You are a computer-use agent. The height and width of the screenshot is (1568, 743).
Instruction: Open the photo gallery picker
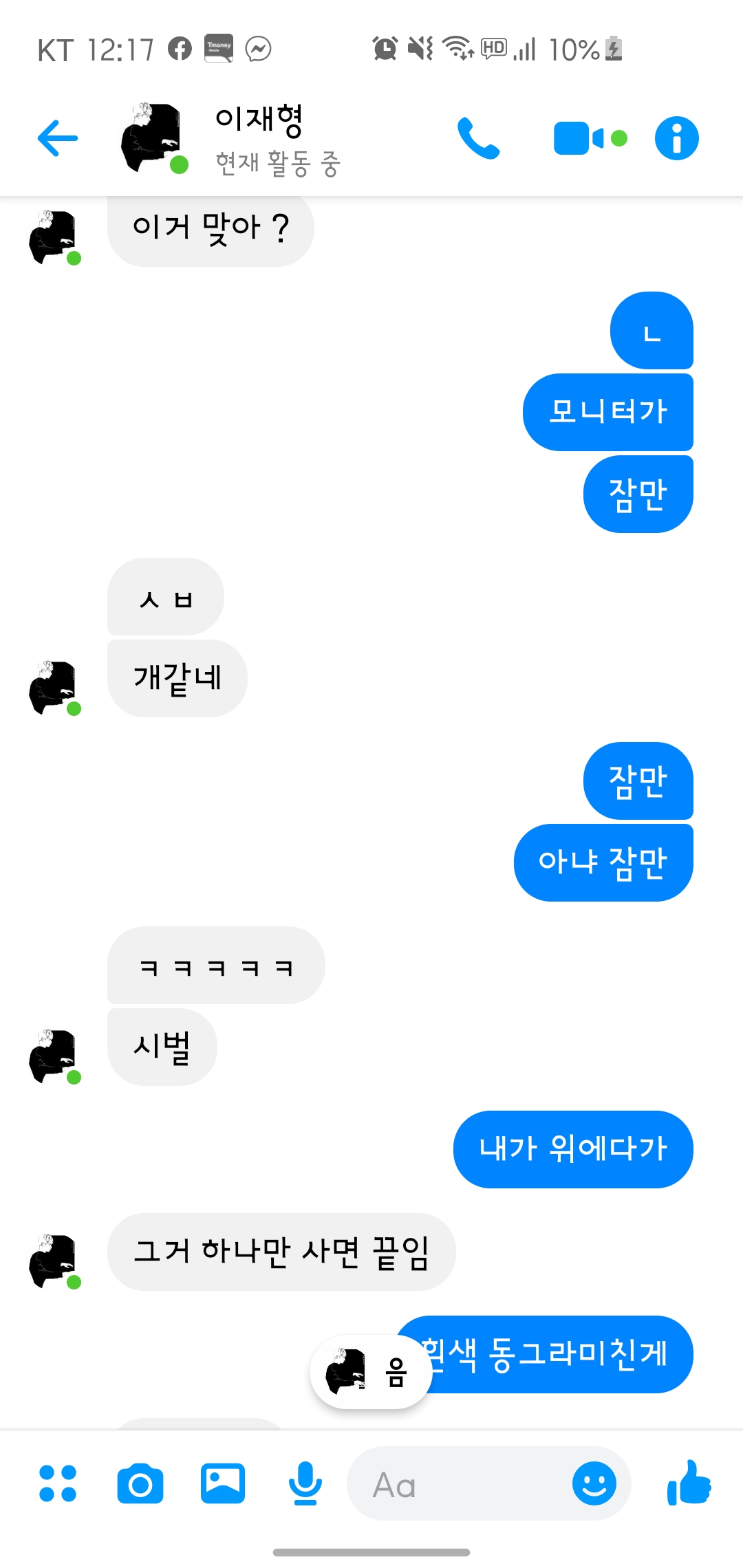coord(222,1483)
